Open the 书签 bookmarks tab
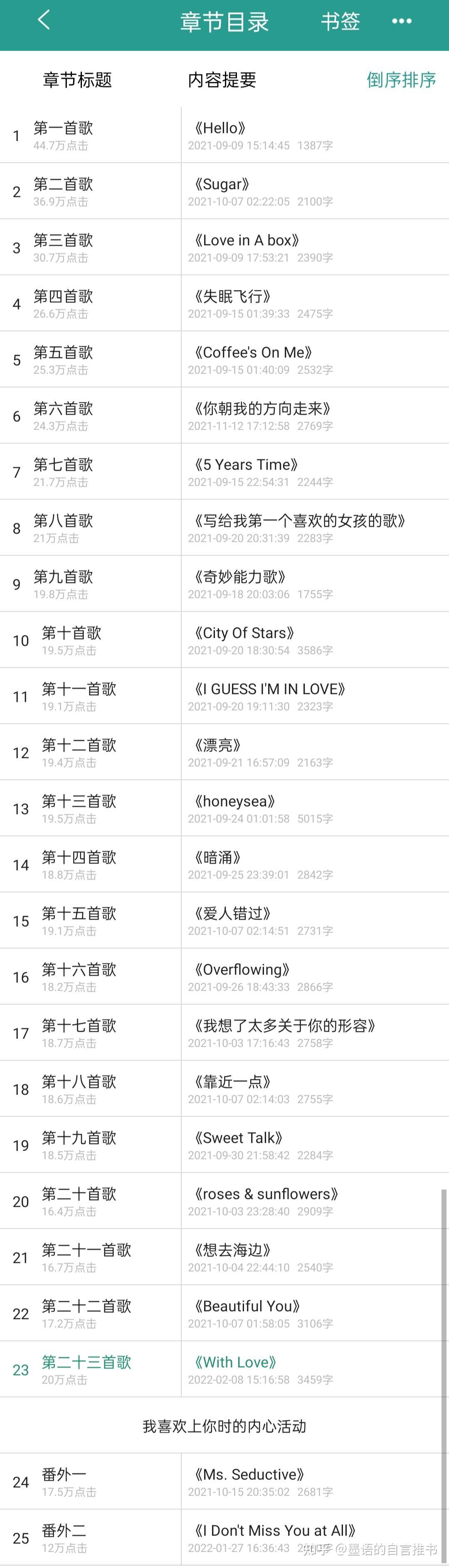 tap(340, 22)
